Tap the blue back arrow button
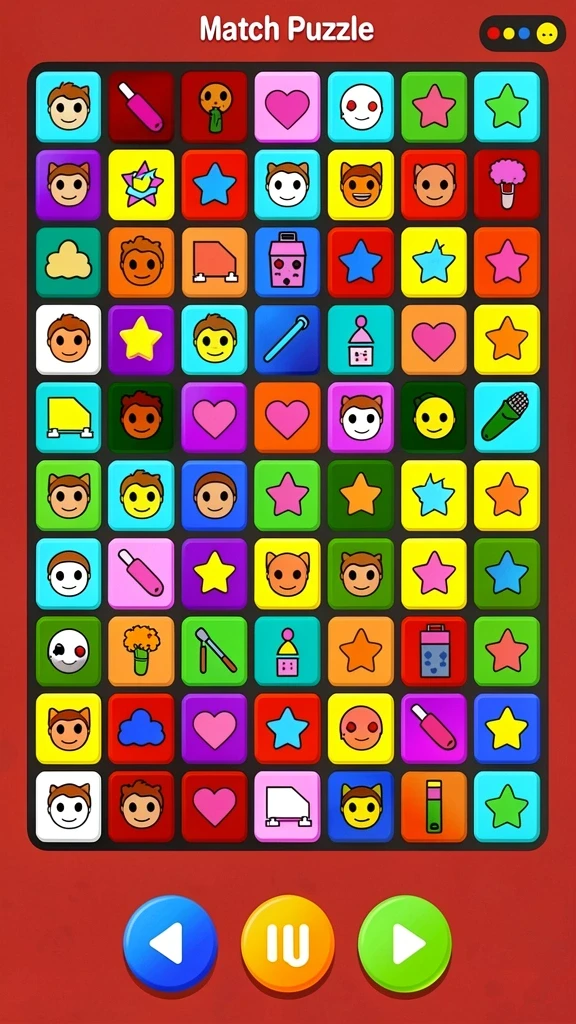Viewport: 576px width, 1024px height. 170,943
